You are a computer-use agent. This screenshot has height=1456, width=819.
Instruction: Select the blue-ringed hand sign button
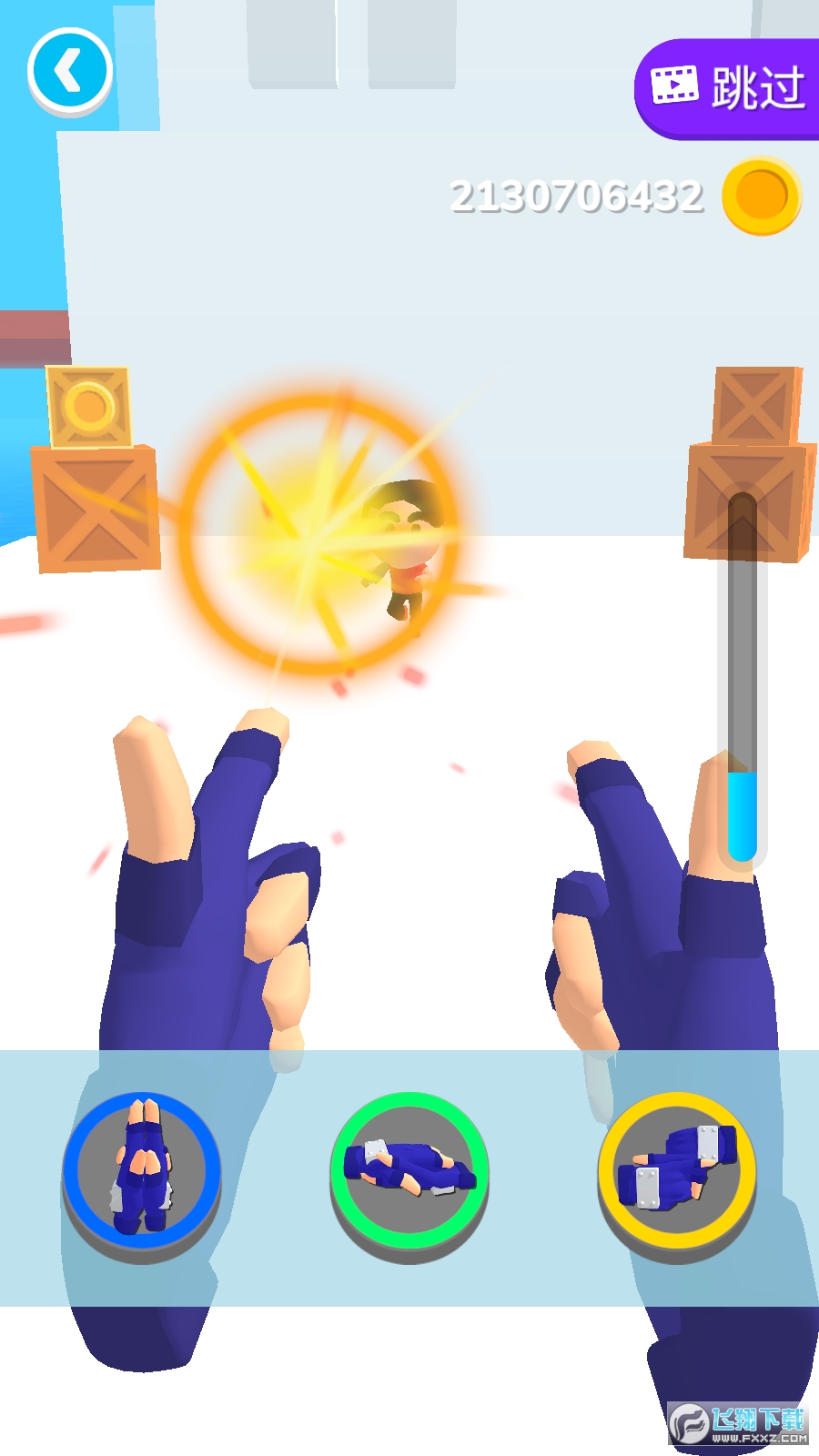(141, 1170)
